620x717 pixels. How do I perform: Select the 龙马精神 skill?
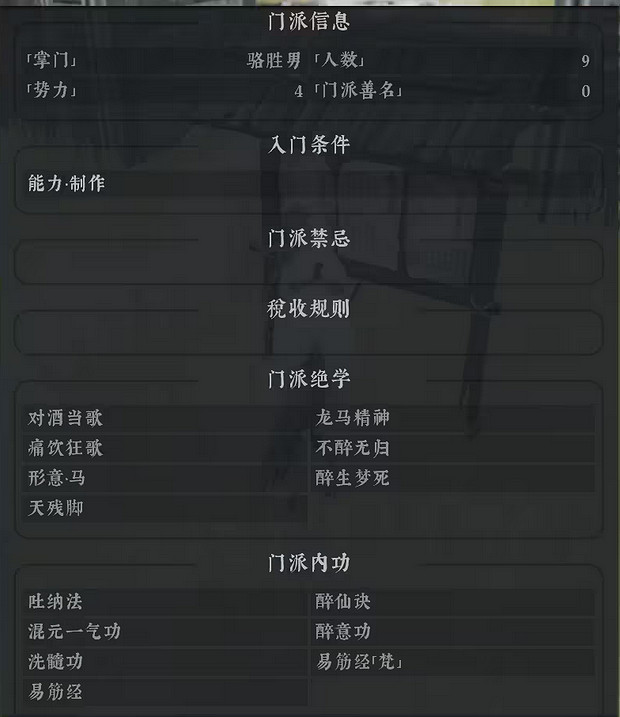pos(352,418)
